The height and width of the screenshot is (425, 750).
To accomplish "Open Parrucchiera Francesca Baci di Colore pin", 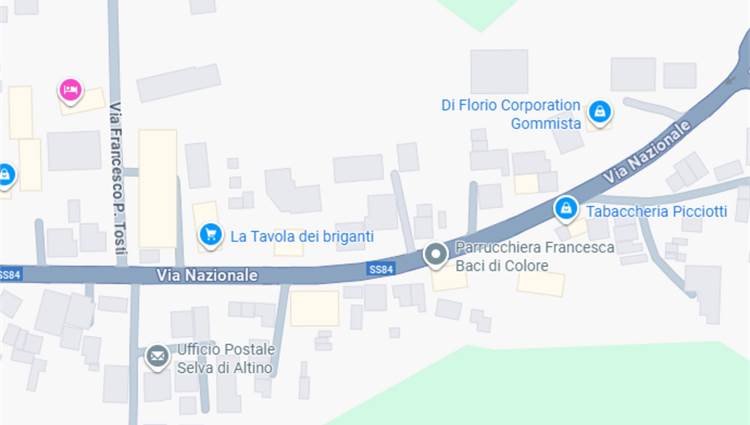I will (435, 255).
